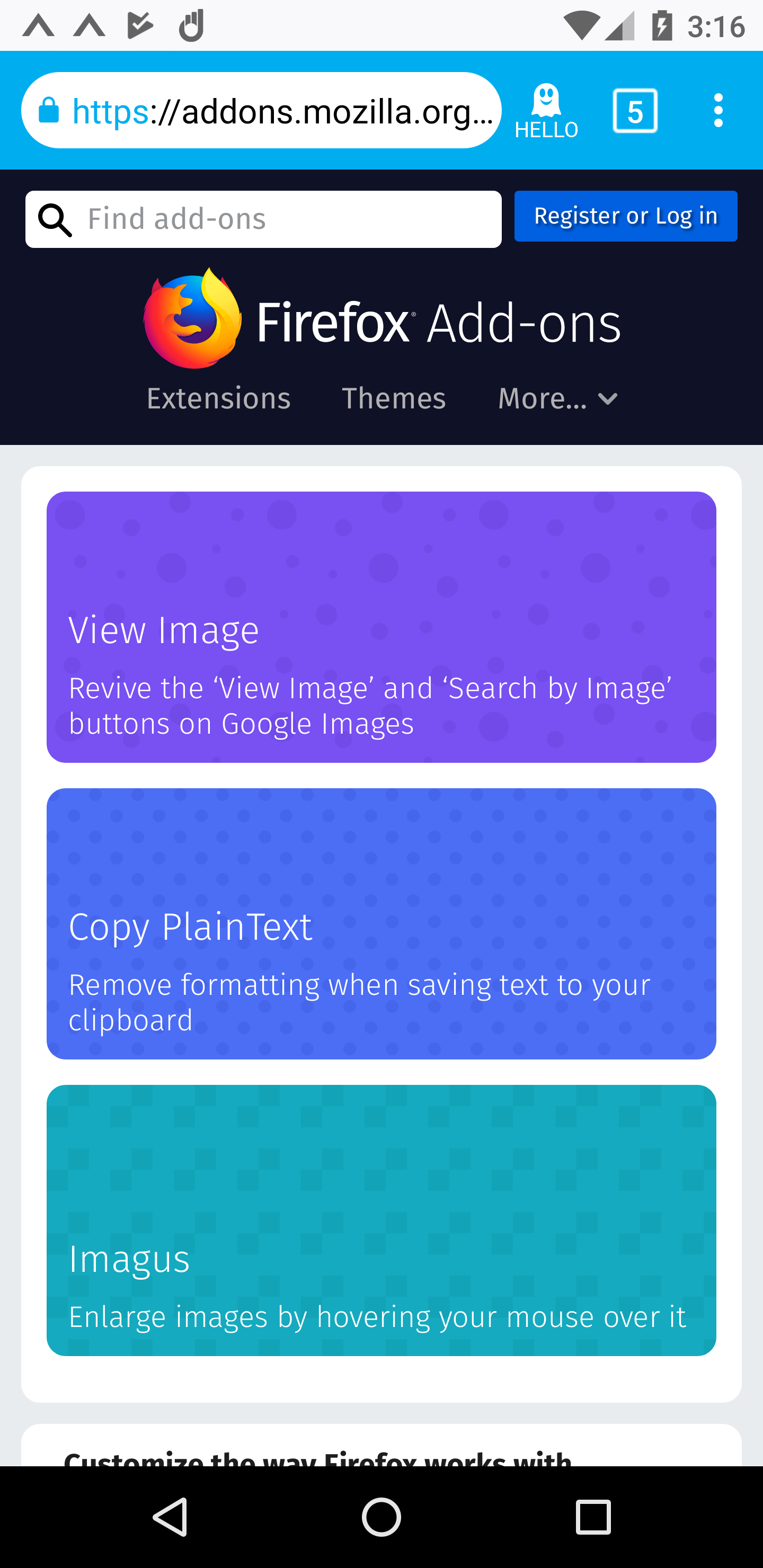Open the Themes section

click(394, 399)
